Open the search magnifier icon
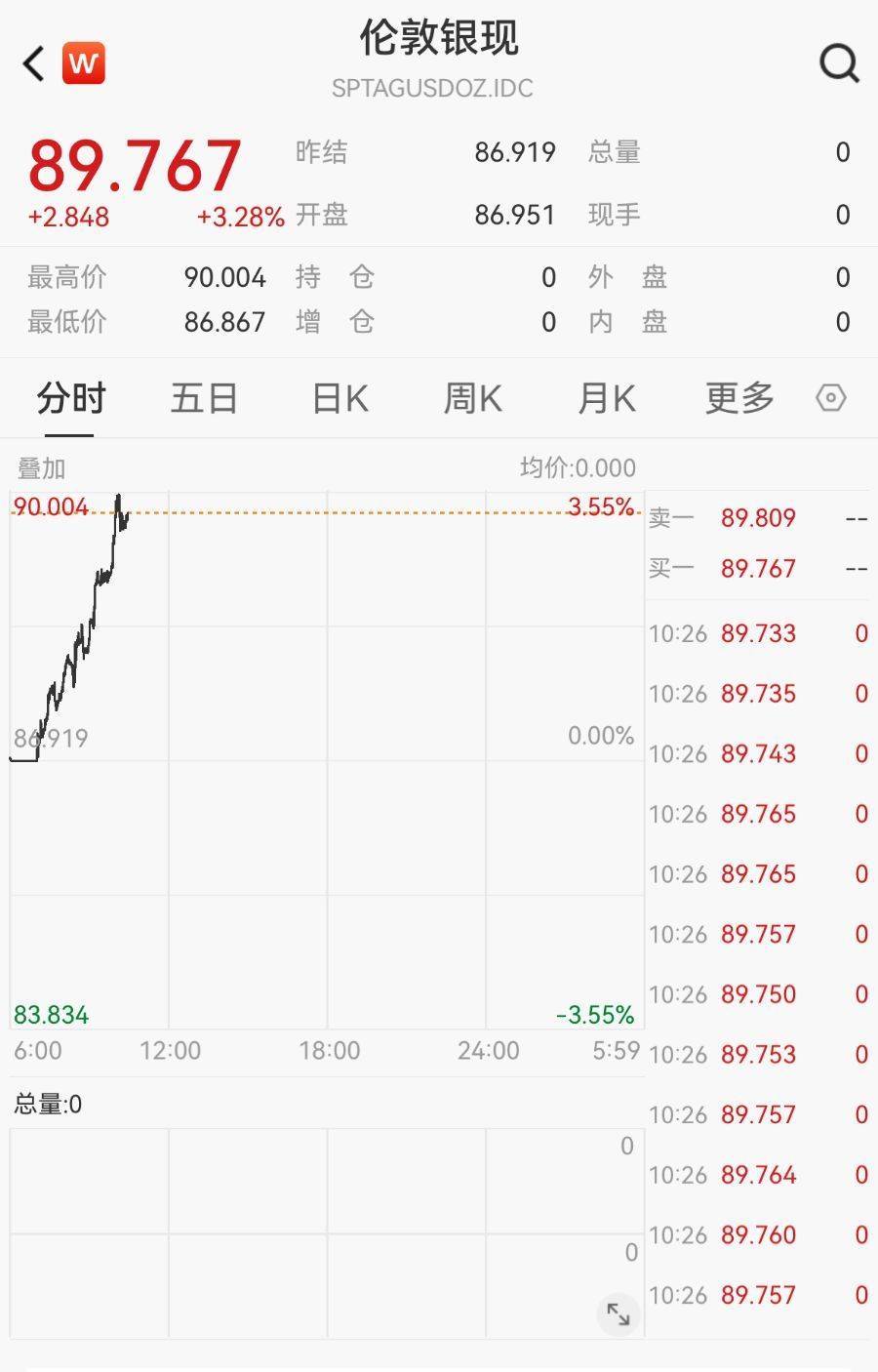Screen dimensions: 878x1372 click(x=838, y=64)
